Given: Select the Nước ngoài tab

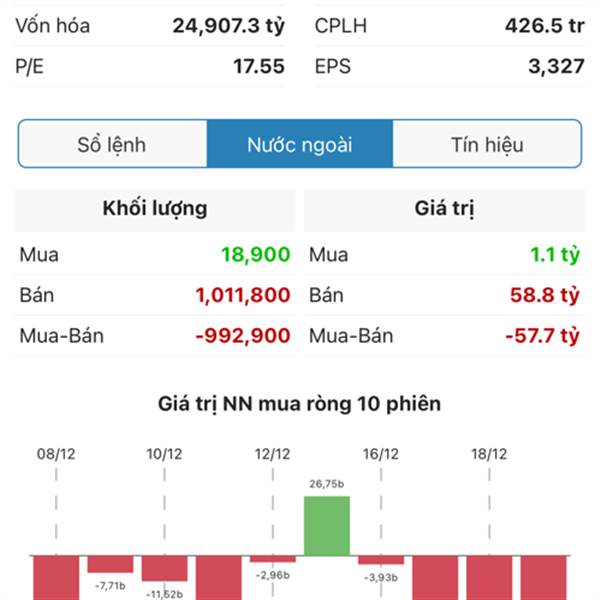Looking at the screenshot, I should pyautogui.click(x=300, y=144).
